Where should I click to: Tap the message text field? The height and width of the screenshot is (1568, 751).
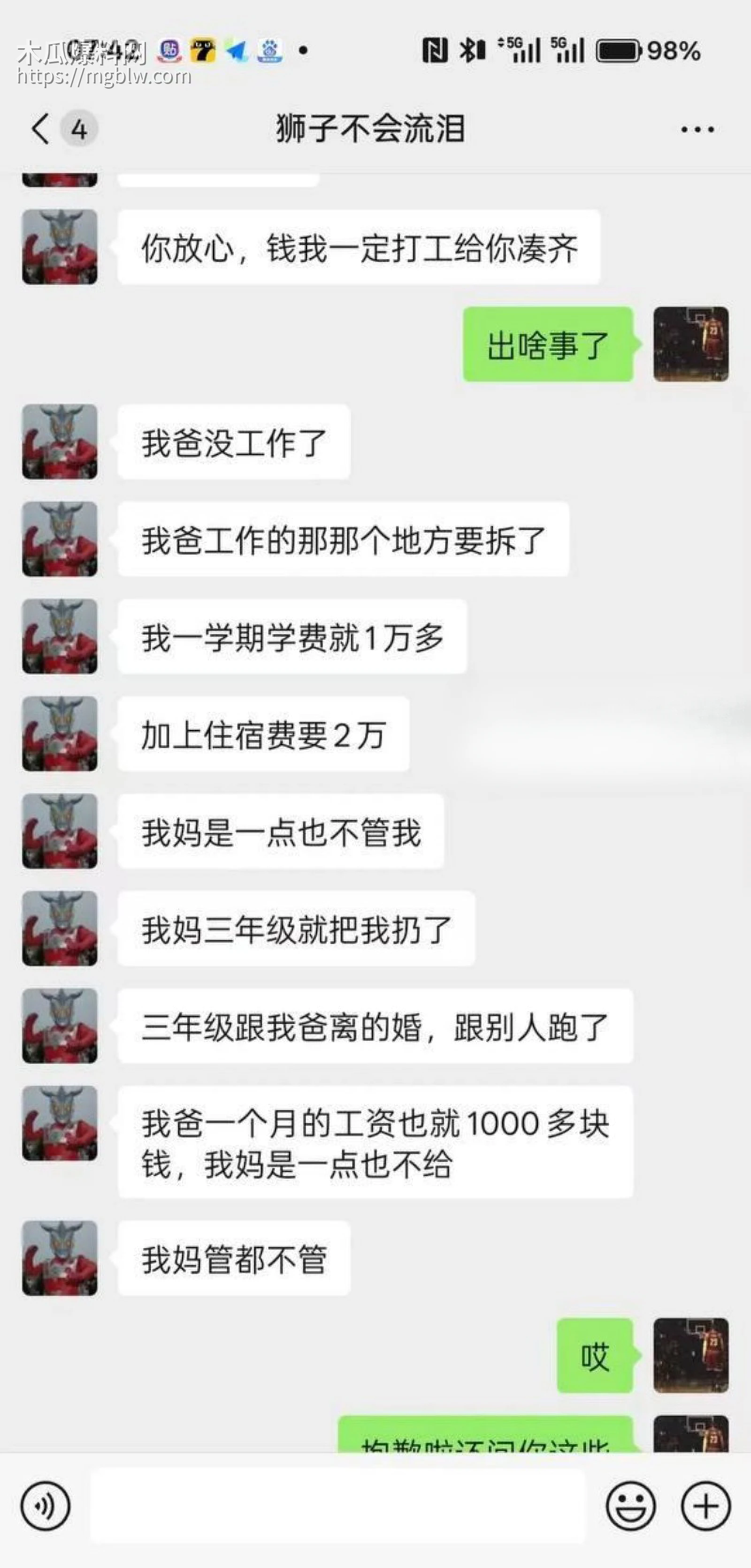338,1506
